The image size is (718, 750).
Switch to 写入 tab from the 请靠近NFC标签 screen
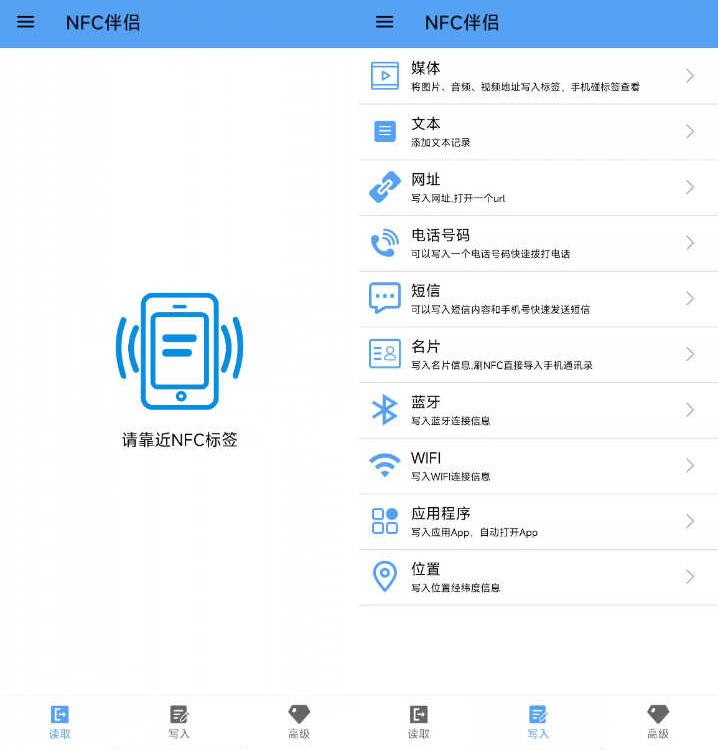pyautogui.click(x=179, y=721)
